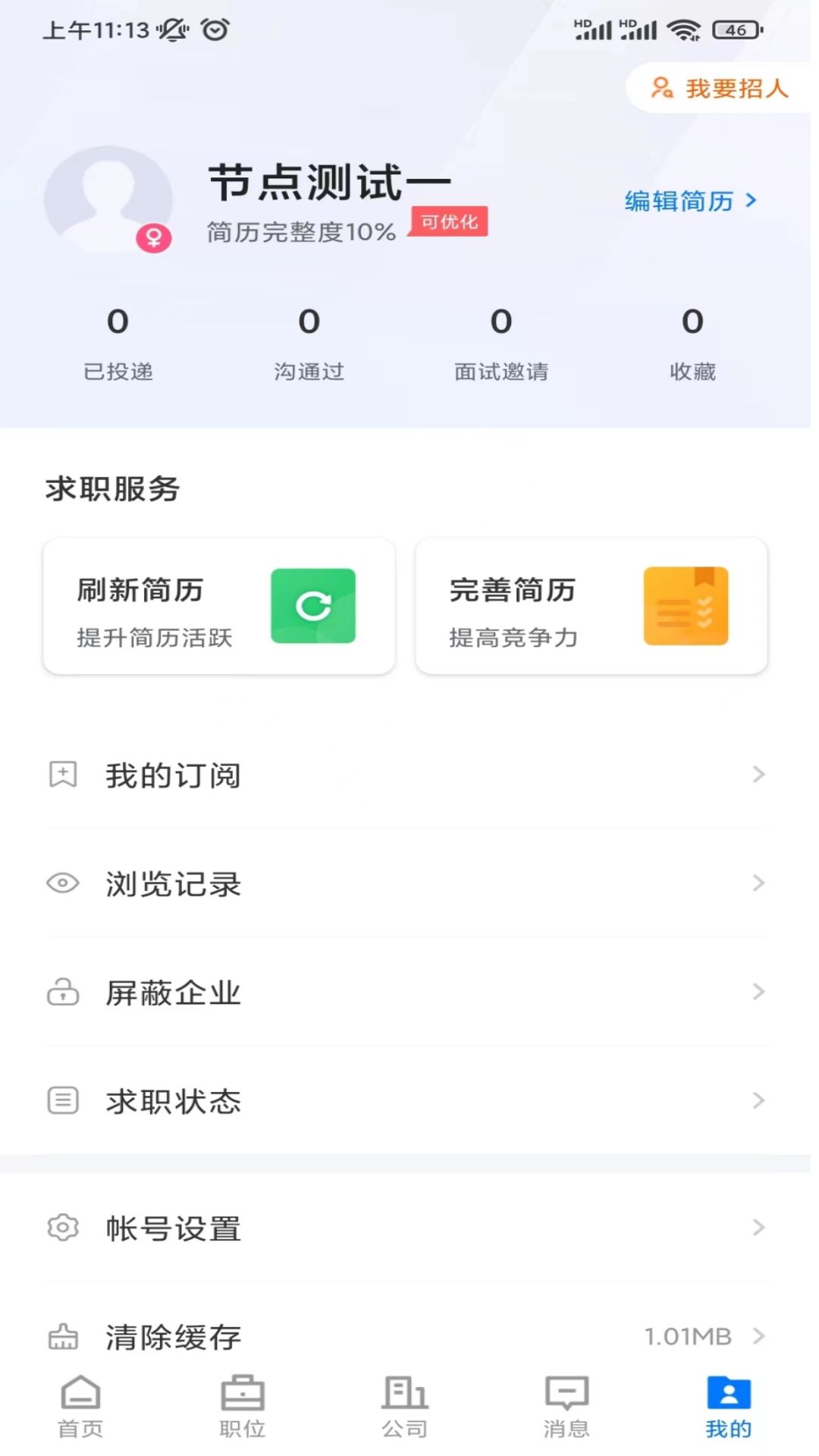Open the 完善简历 card

[x=591, y=606]
